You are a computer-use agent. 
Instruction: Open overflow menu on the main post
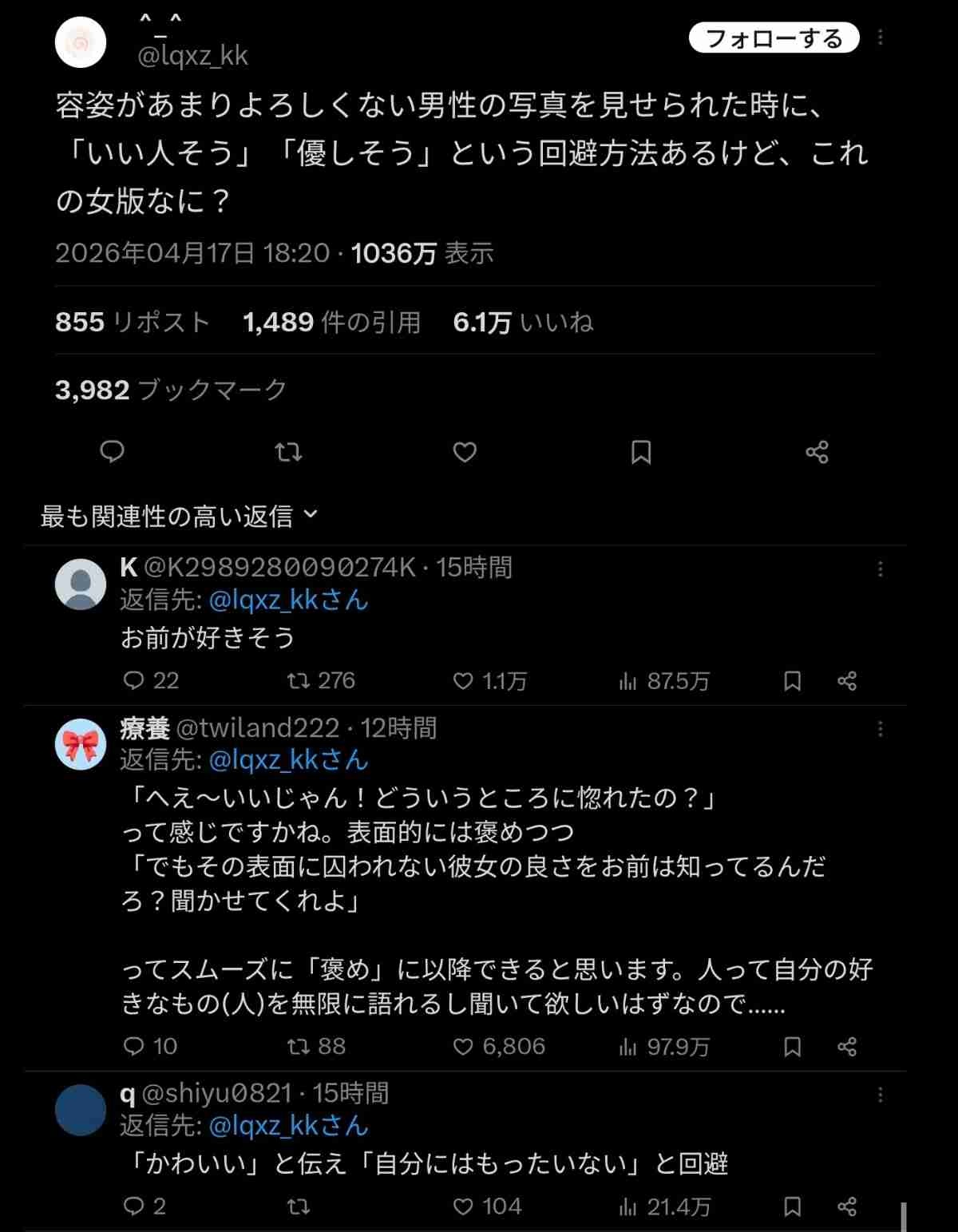[x=881, y=38]
